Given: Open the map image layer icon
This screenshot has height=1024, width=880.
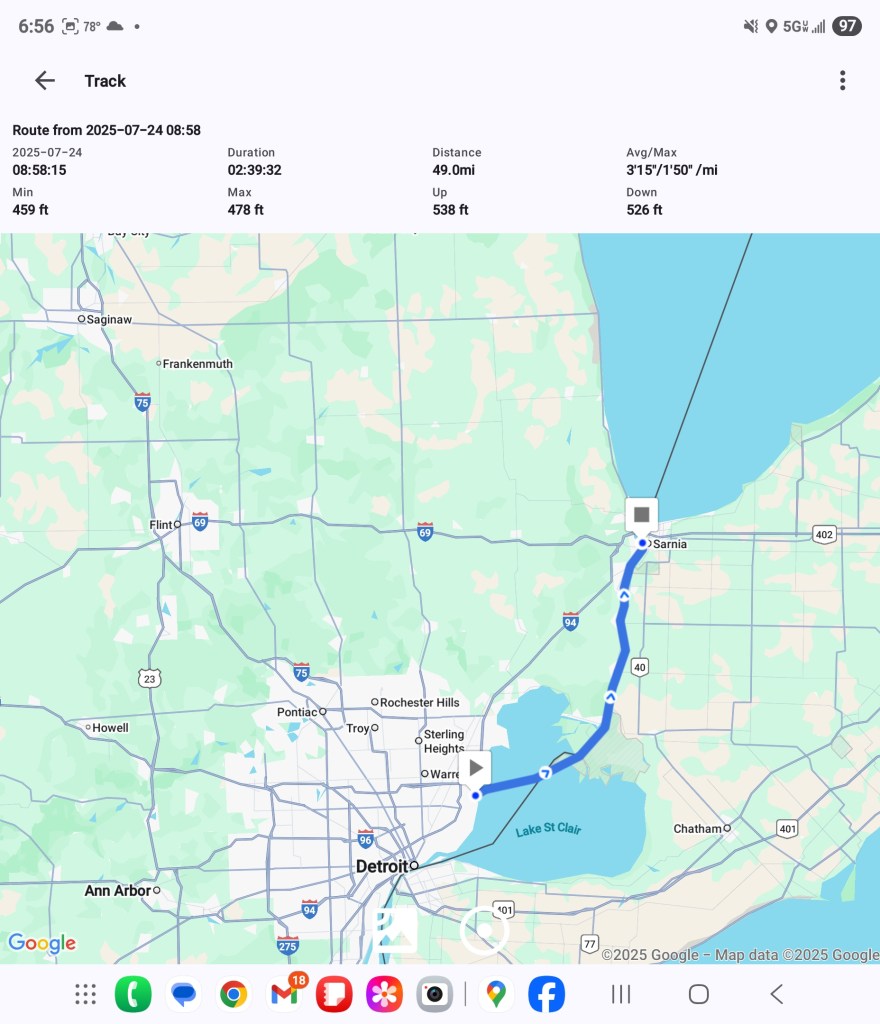Looking at the screenshot, I should (396, 931).
